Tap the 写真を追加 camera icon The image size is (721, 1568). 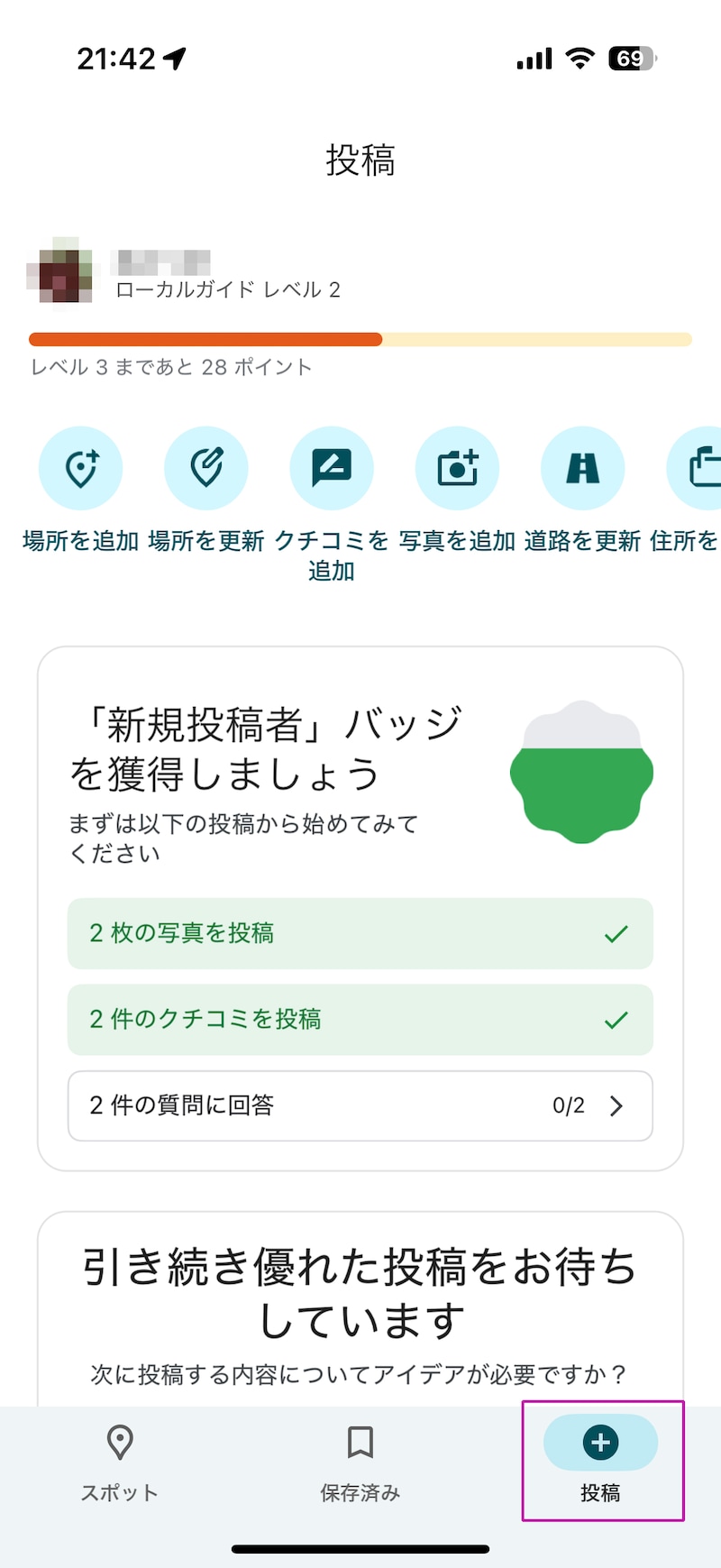coord(457,468)
